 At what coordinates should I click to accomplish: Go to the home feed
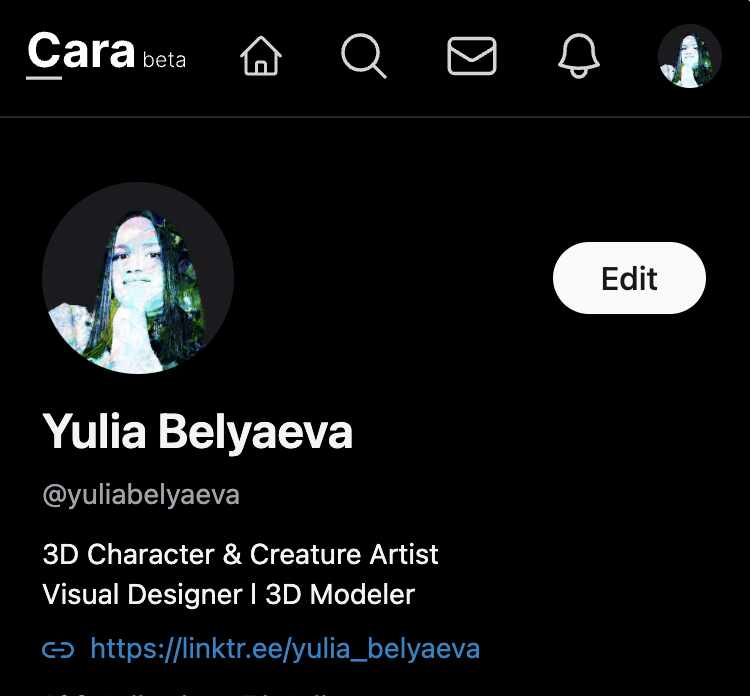click(261, 56)
